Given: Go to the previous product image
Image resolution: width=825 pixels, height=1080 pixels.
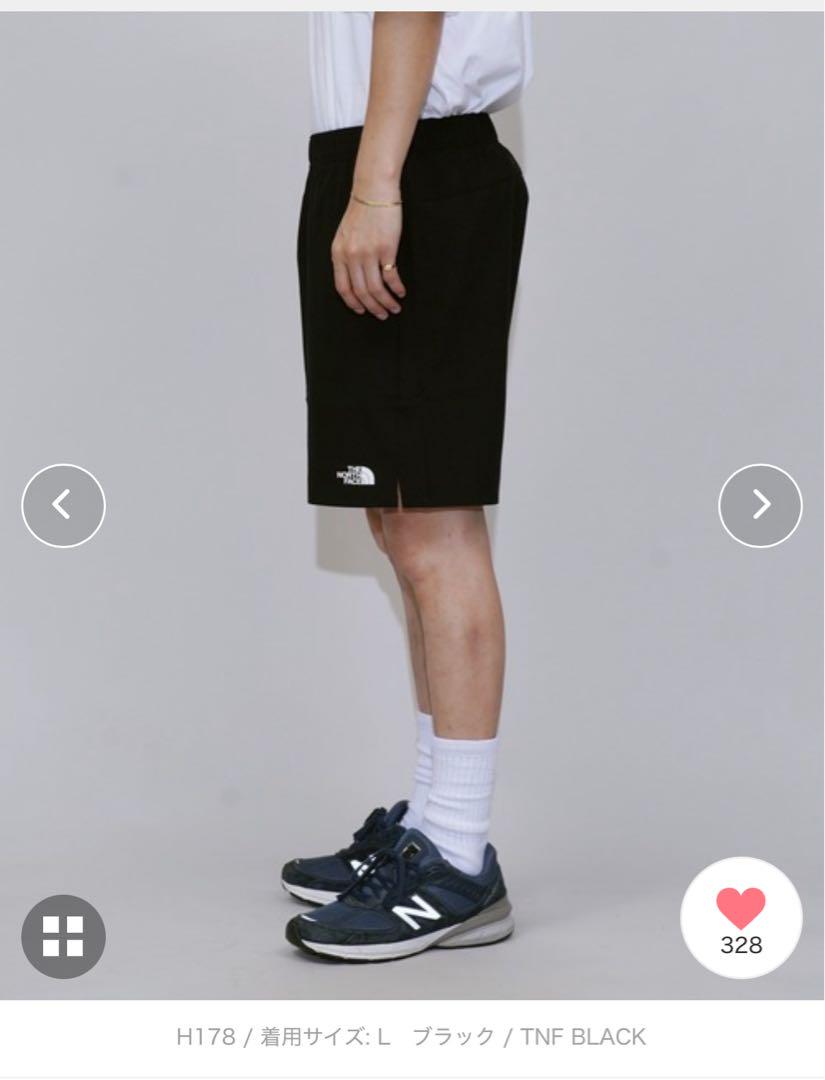Looking at the screenshot, I should click(63, 505).
